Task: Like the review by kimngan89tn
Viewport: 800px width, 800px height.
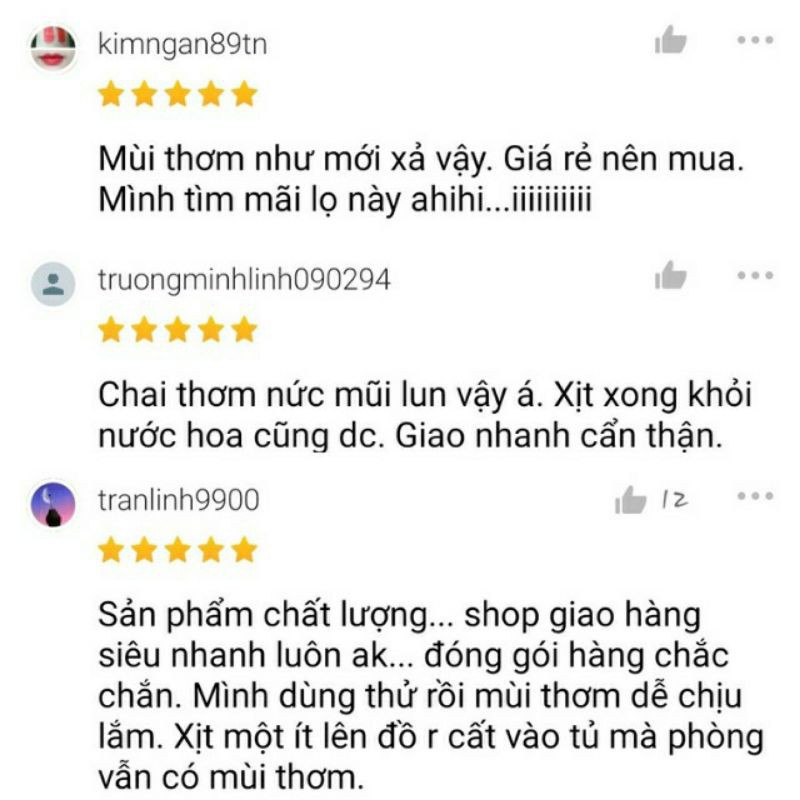Action: 670,41
